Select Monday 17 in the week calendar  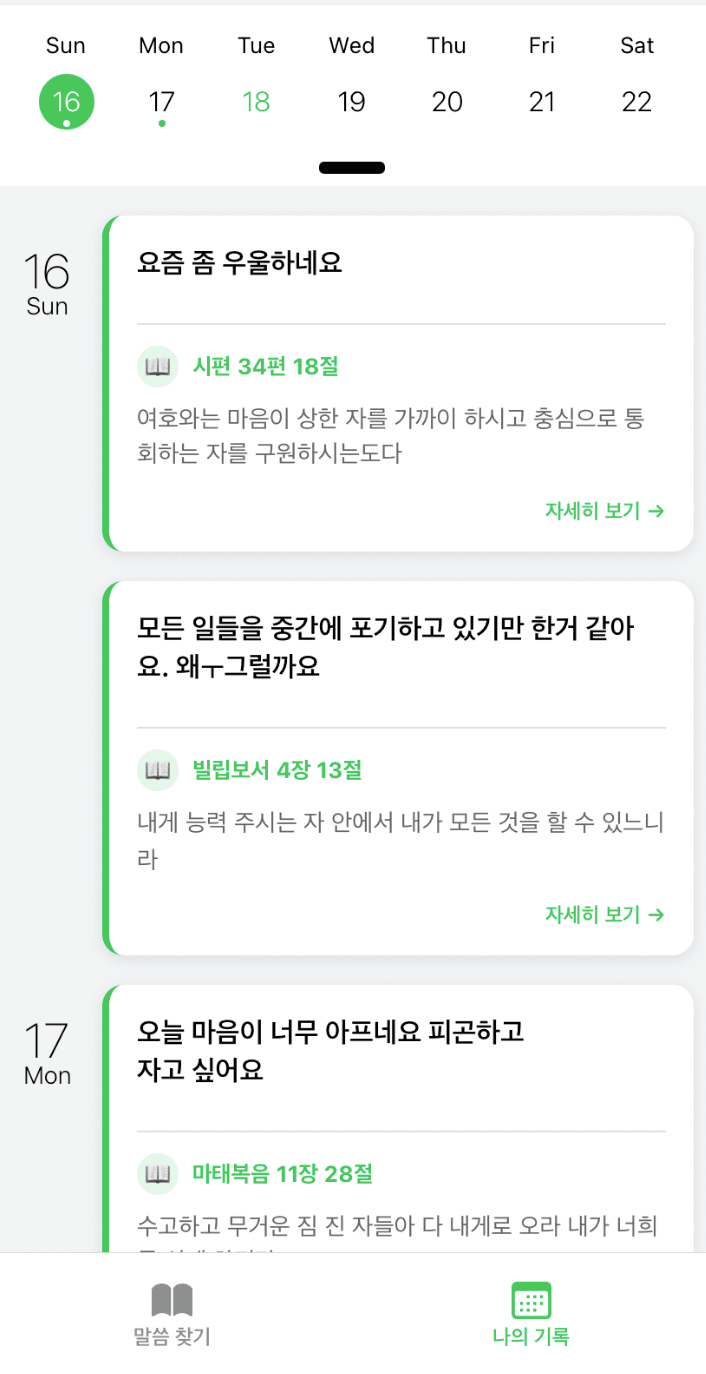click(x=161, y=101)
